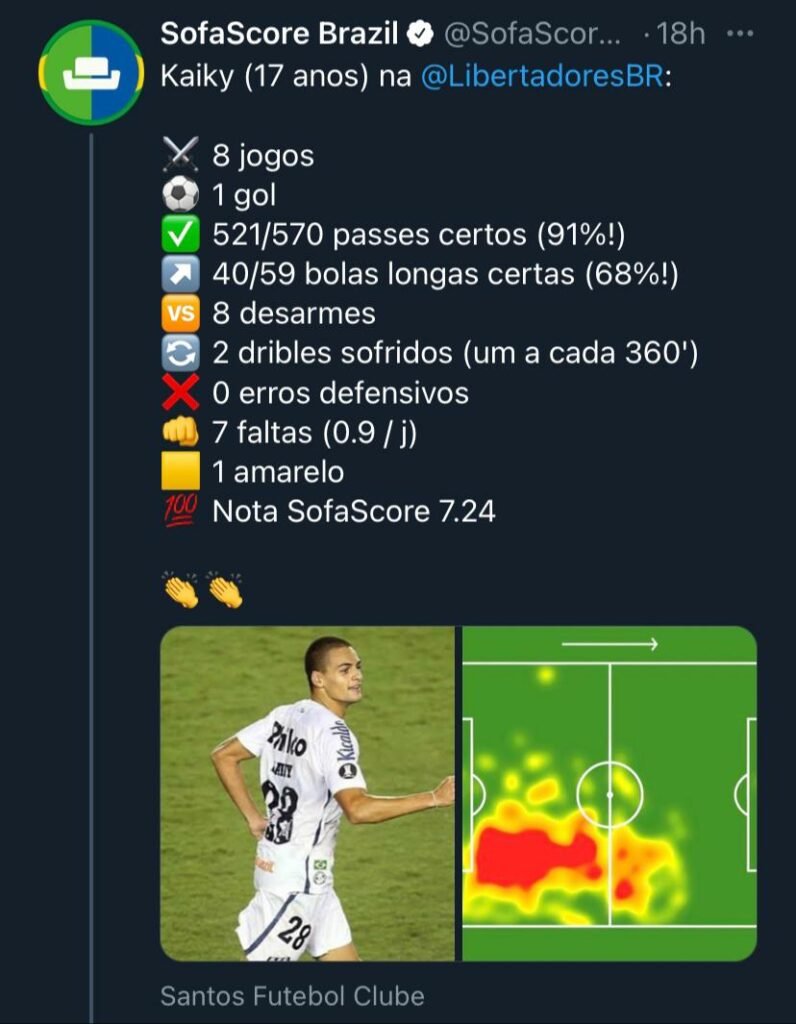
Task: Open SofaScore Brazil account name
Action: pos(282,33)
